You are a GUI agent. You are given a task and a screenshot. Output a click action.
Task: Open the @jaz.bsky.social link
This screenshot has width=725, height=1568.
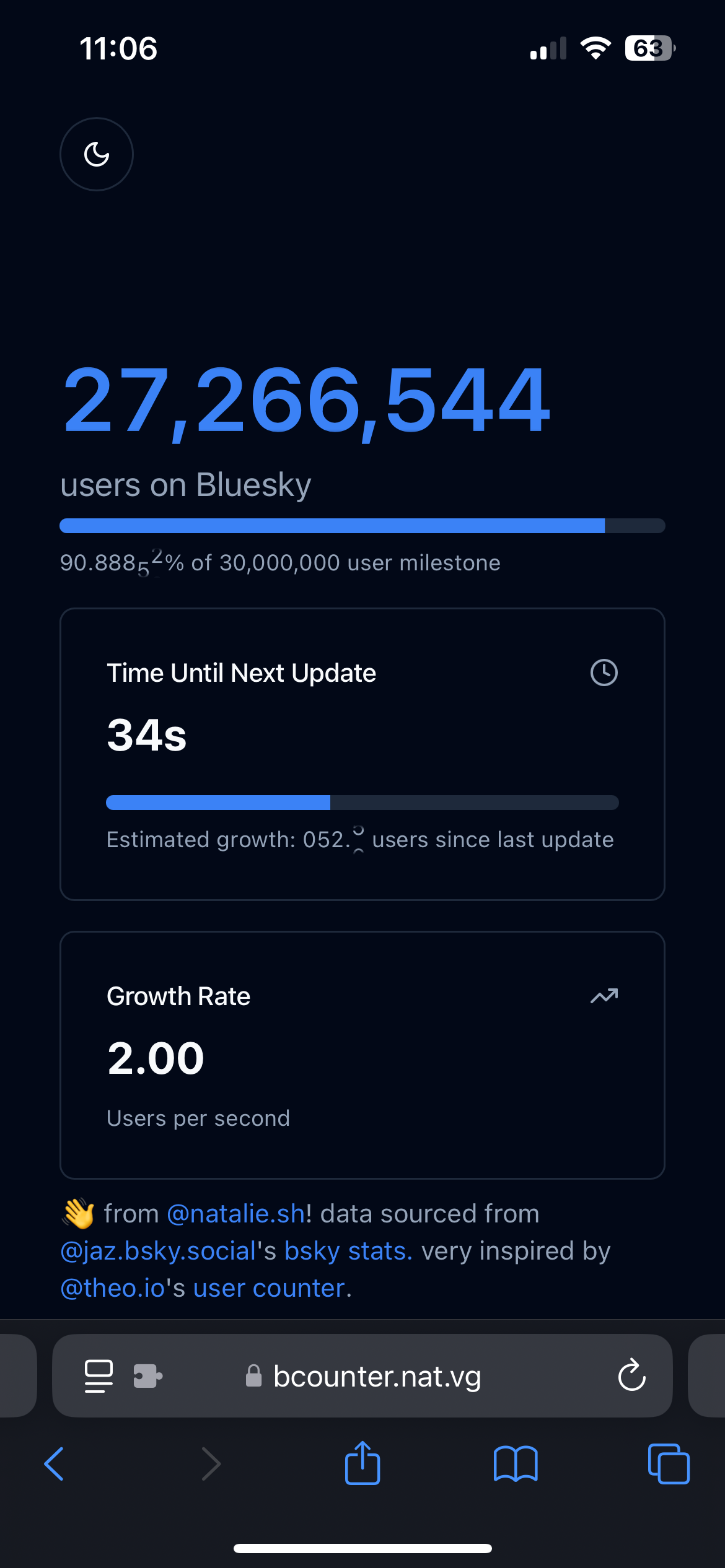(159, 1251)
